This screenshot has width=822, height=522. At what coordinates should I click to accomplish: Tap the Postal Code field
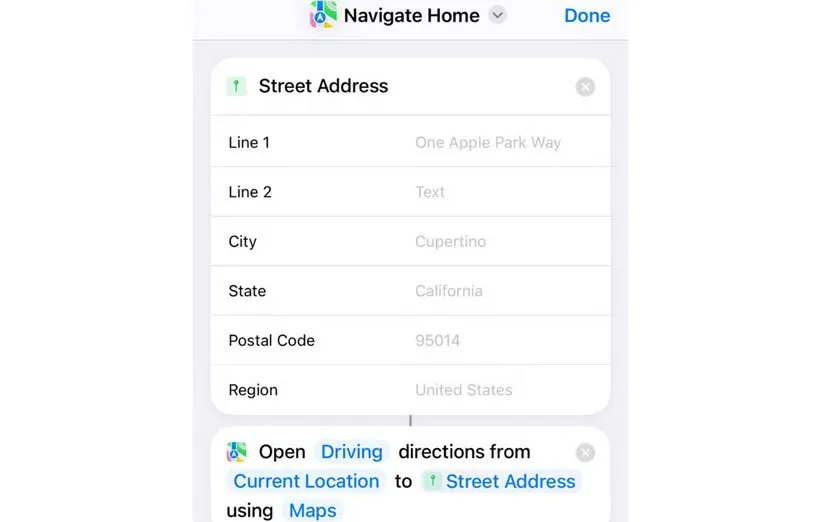pos(438,340)
